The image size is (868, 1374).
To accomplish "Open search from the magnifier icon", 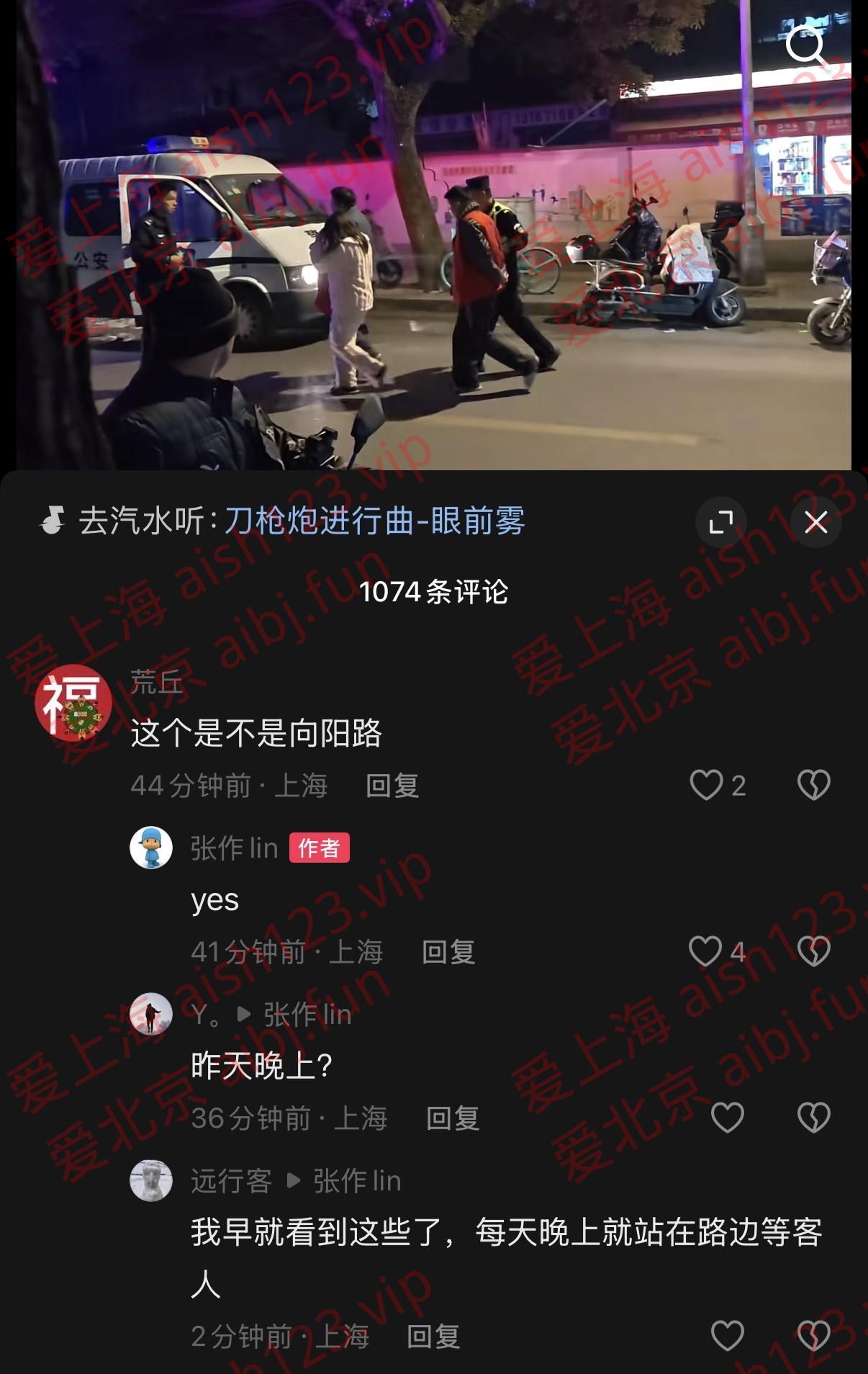I will coord(805,47).
